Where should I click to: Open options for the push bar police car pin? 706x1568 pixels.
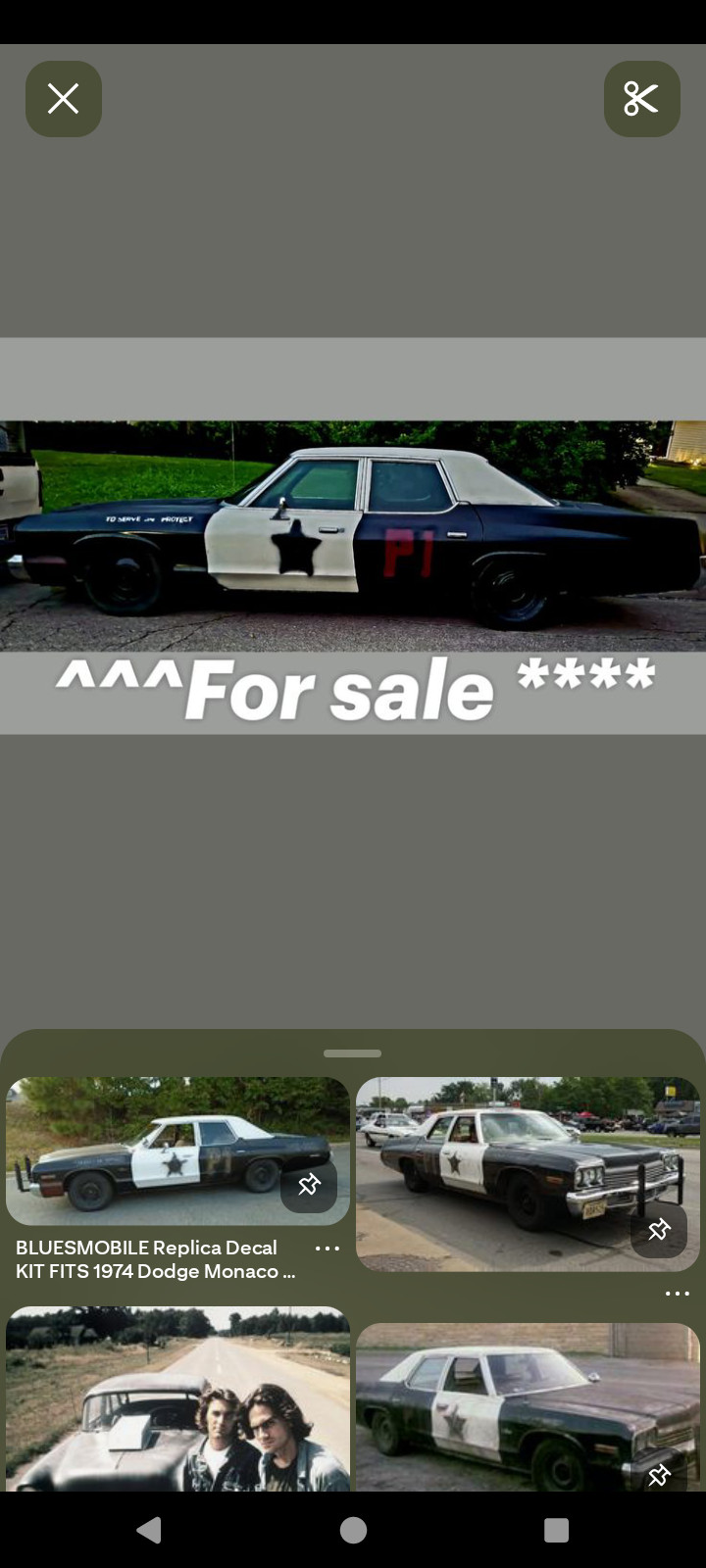(x=677, y=1294)
